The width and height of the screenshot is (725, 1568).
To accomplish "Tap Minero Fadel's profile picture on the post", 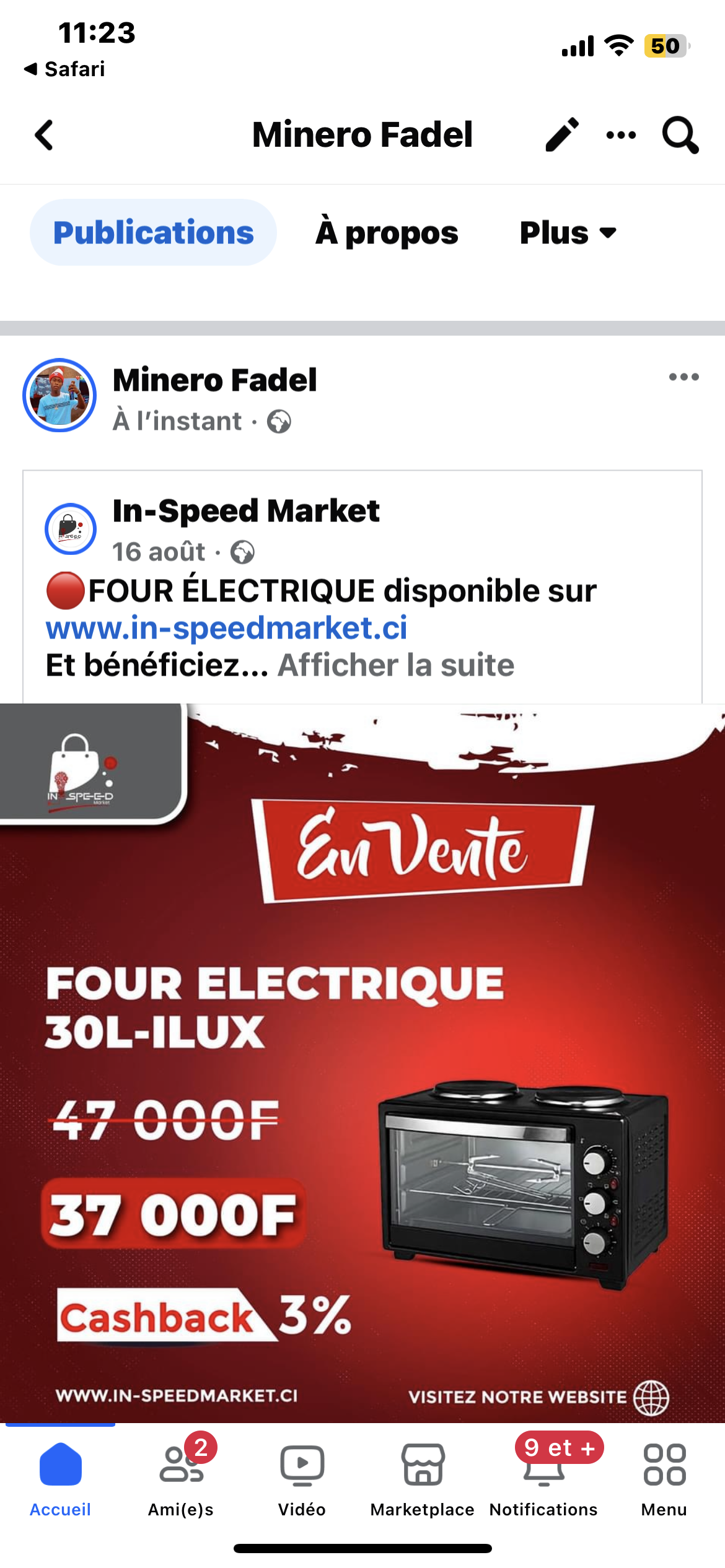I will click(59, 395).
